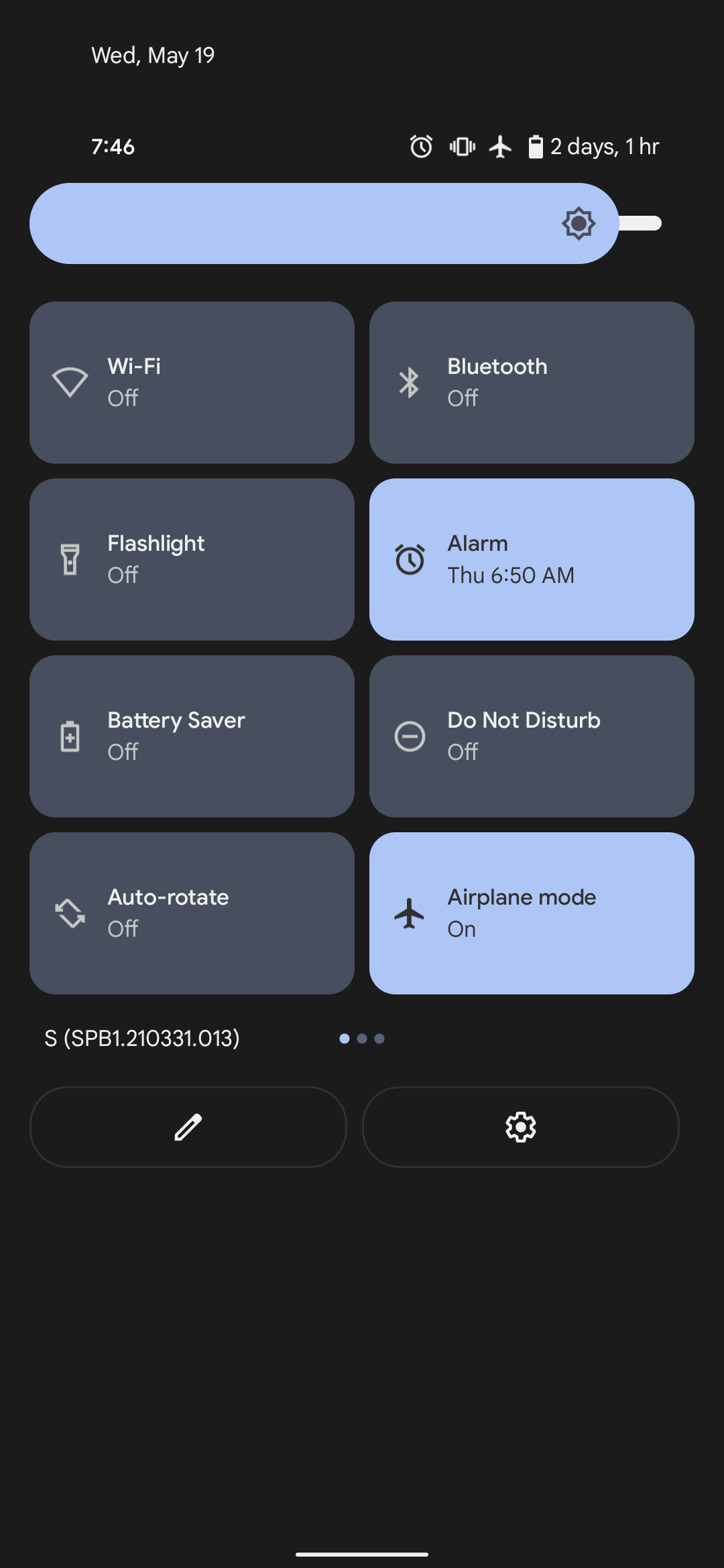724x1568 pixels.
Task: Switch on the Flashlight
Action: pyautogui.click(x=192, y=559)
